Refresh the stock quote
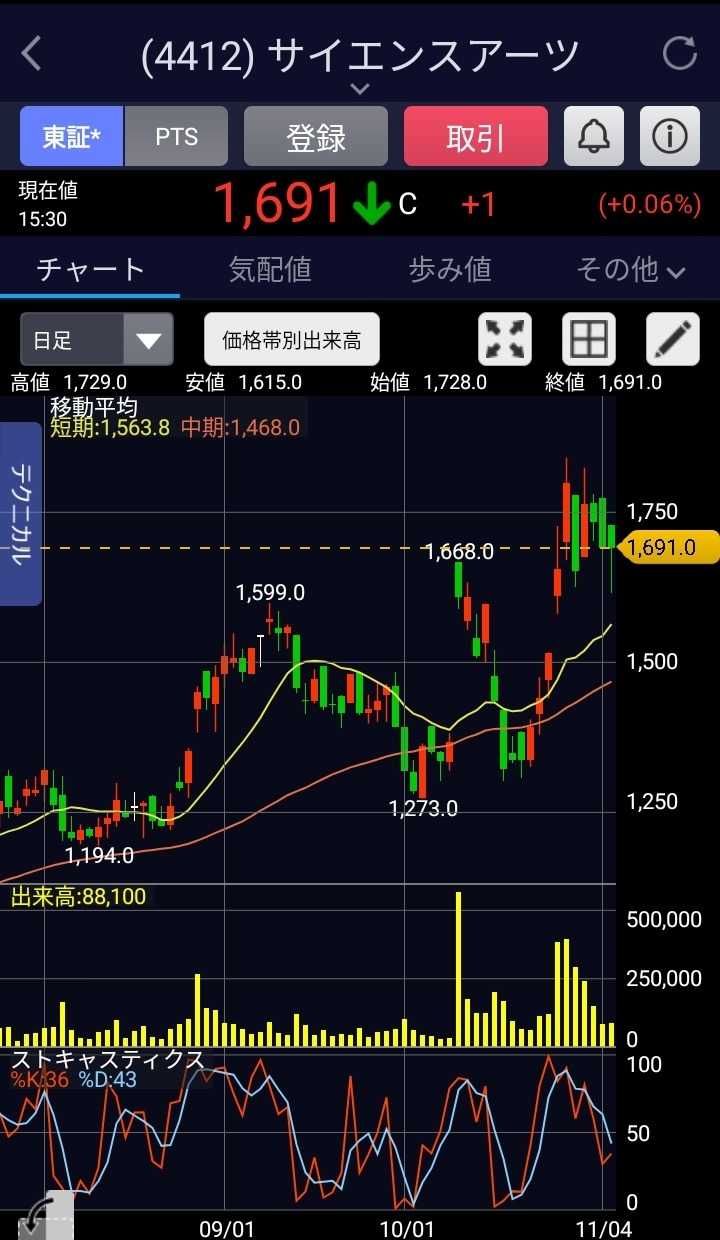This screenshot has width=720, height=1240. pyautogui.click(x=680, y=54)
